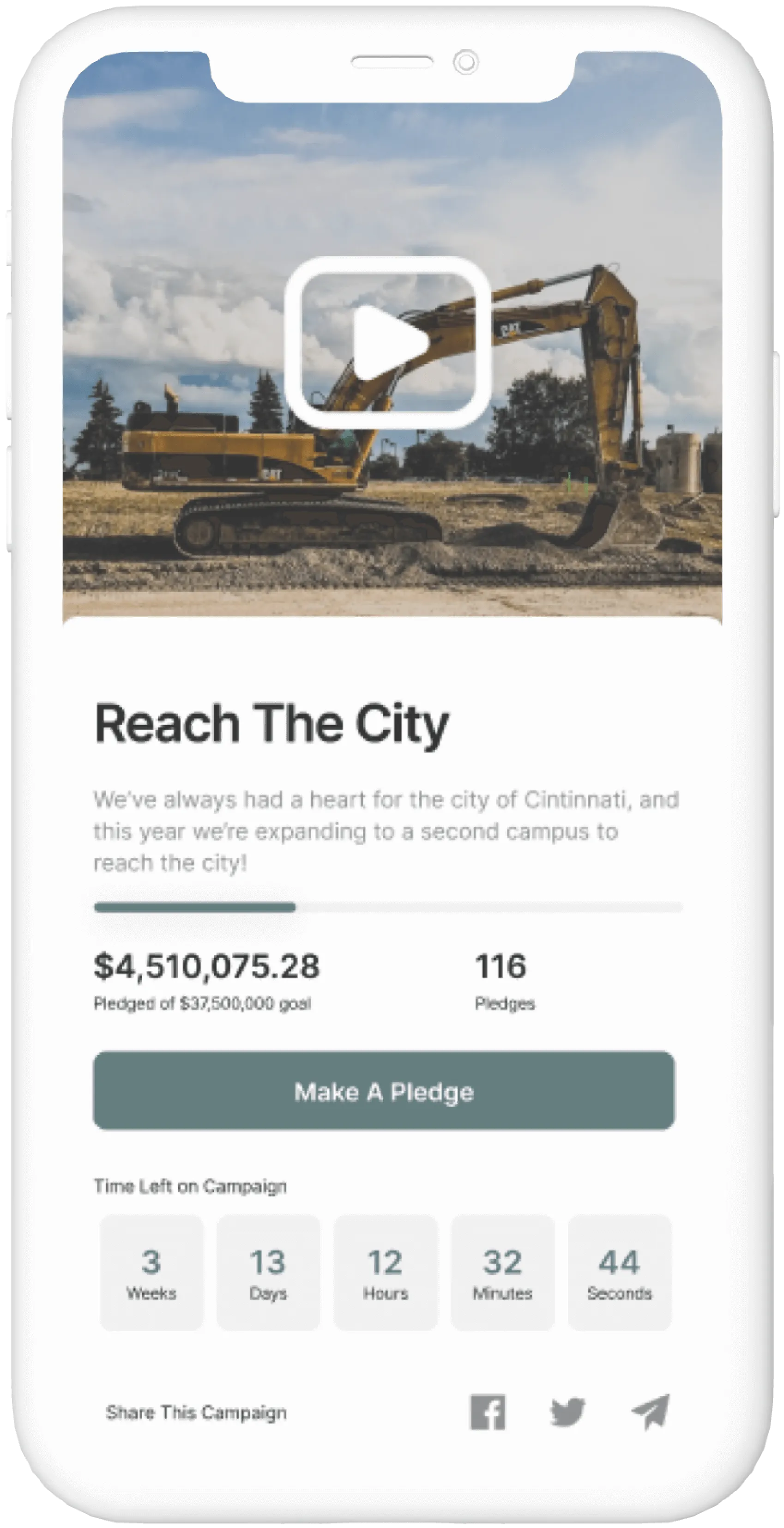
Task: Click the Minutes countdown showing 32
Action: (503, 1271)
